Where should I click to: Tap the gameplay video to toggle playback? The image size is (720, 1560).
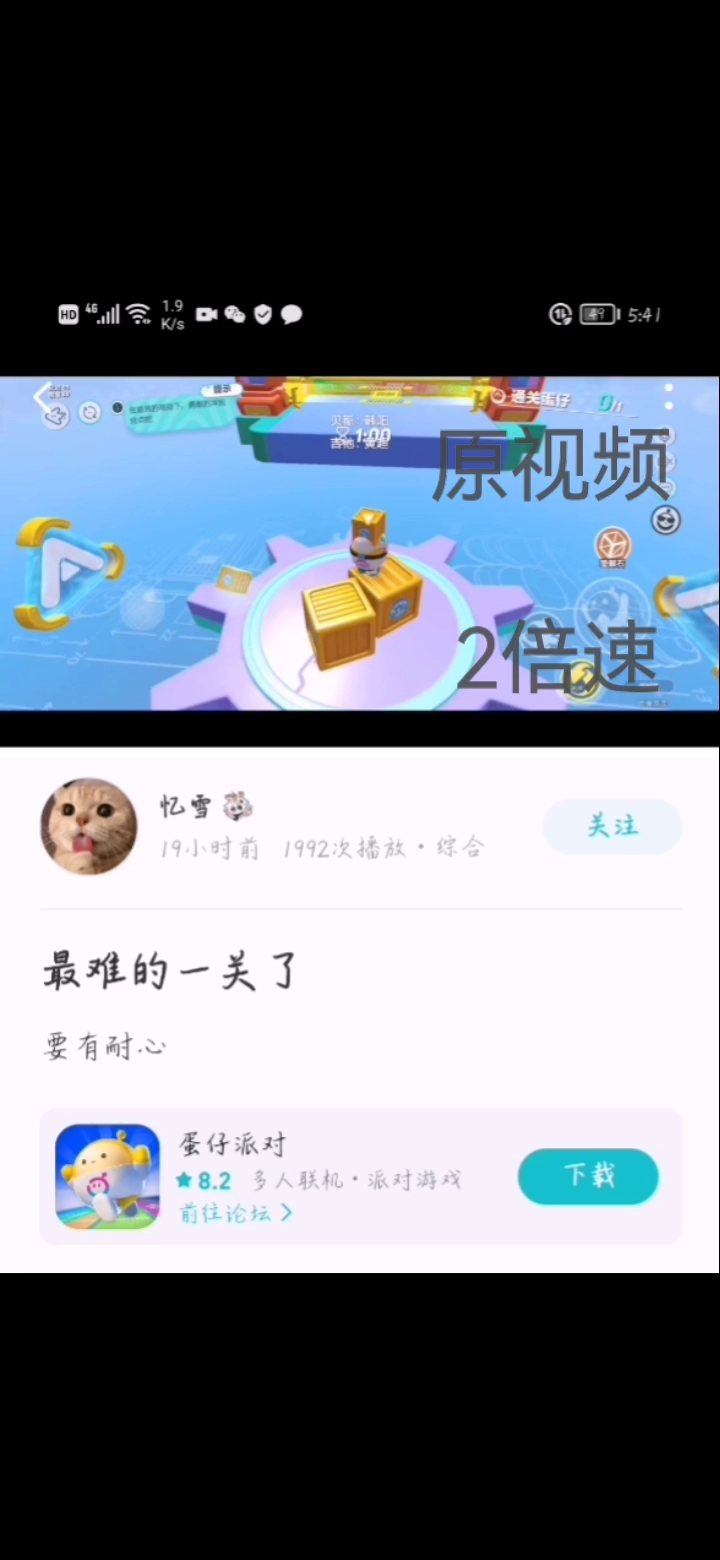pyautogui.click(x=360, y=544)
